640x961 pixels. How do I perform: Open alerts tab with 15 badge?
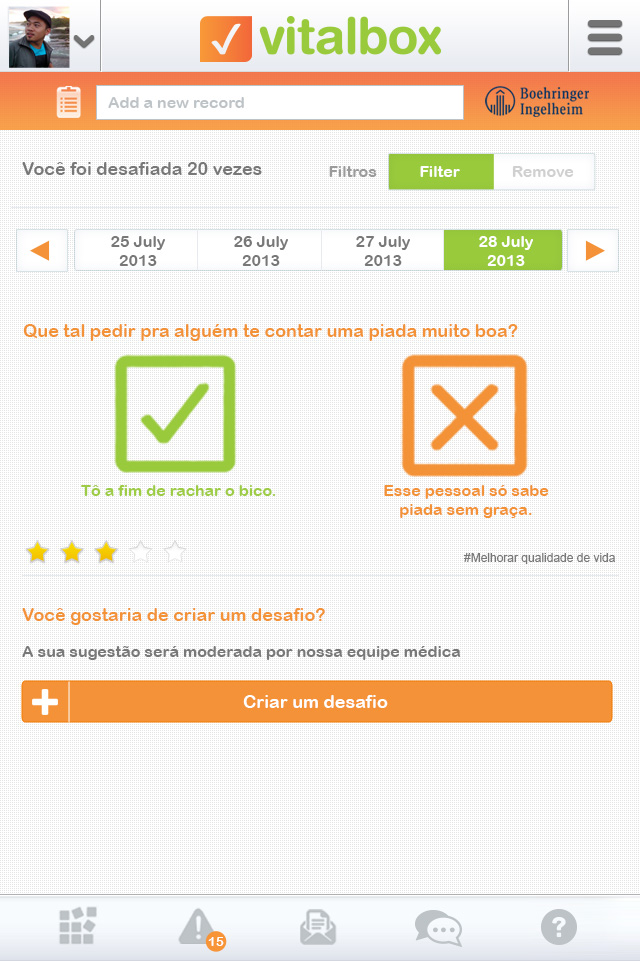point(198,928)
